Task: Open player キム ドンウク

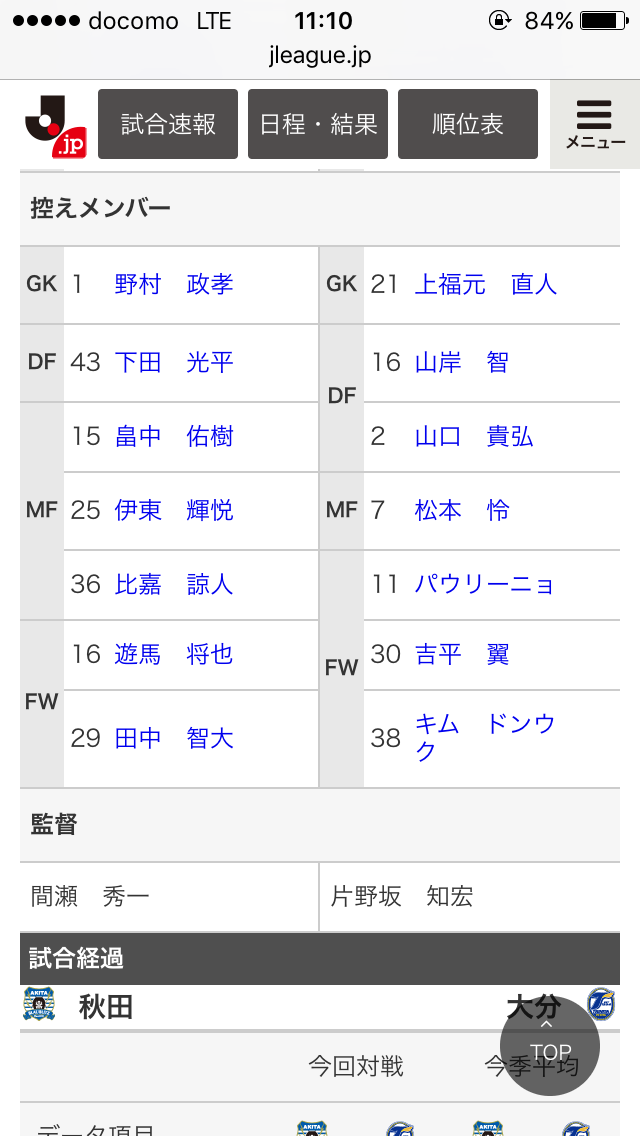Action: (x=484, y=736)
